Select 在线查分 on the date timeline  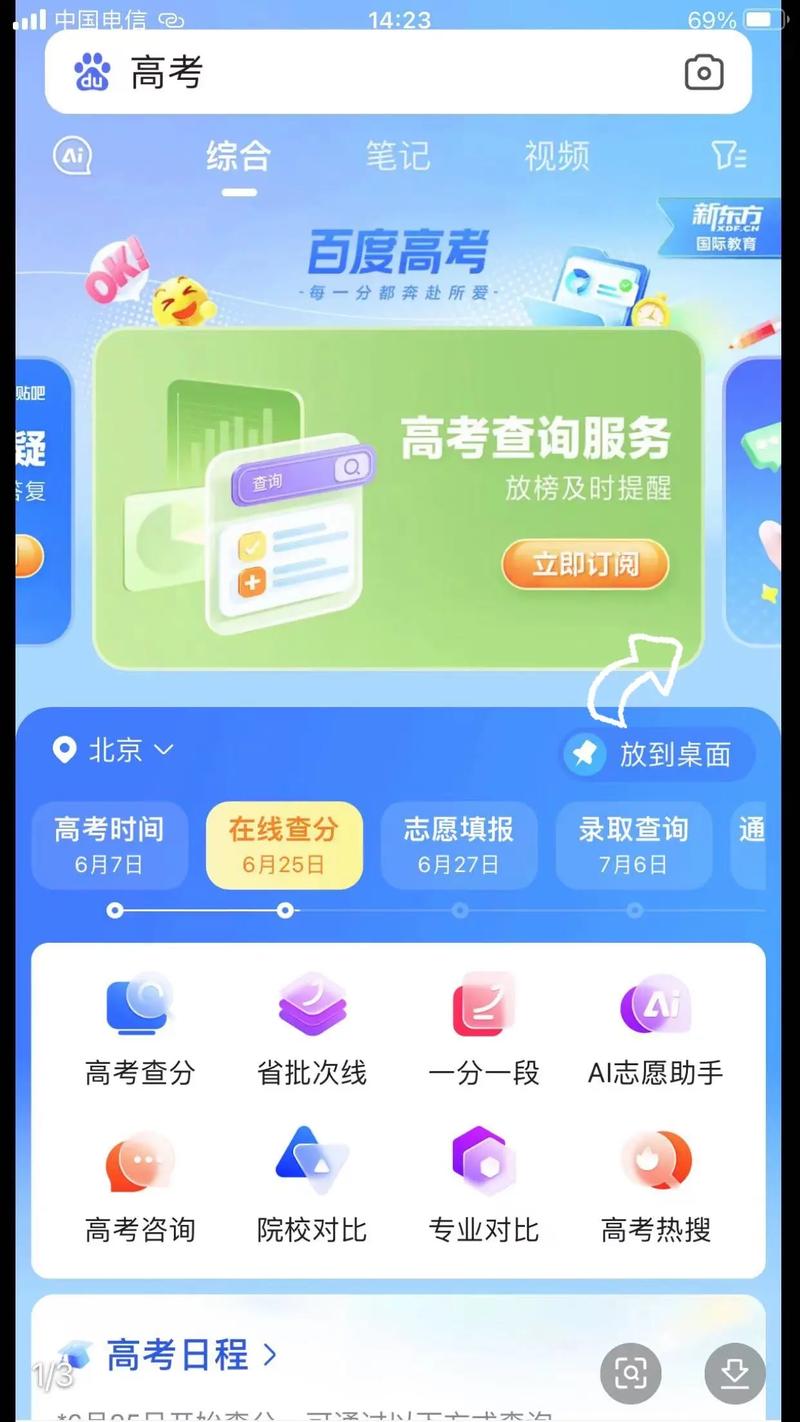click(284, 845)
